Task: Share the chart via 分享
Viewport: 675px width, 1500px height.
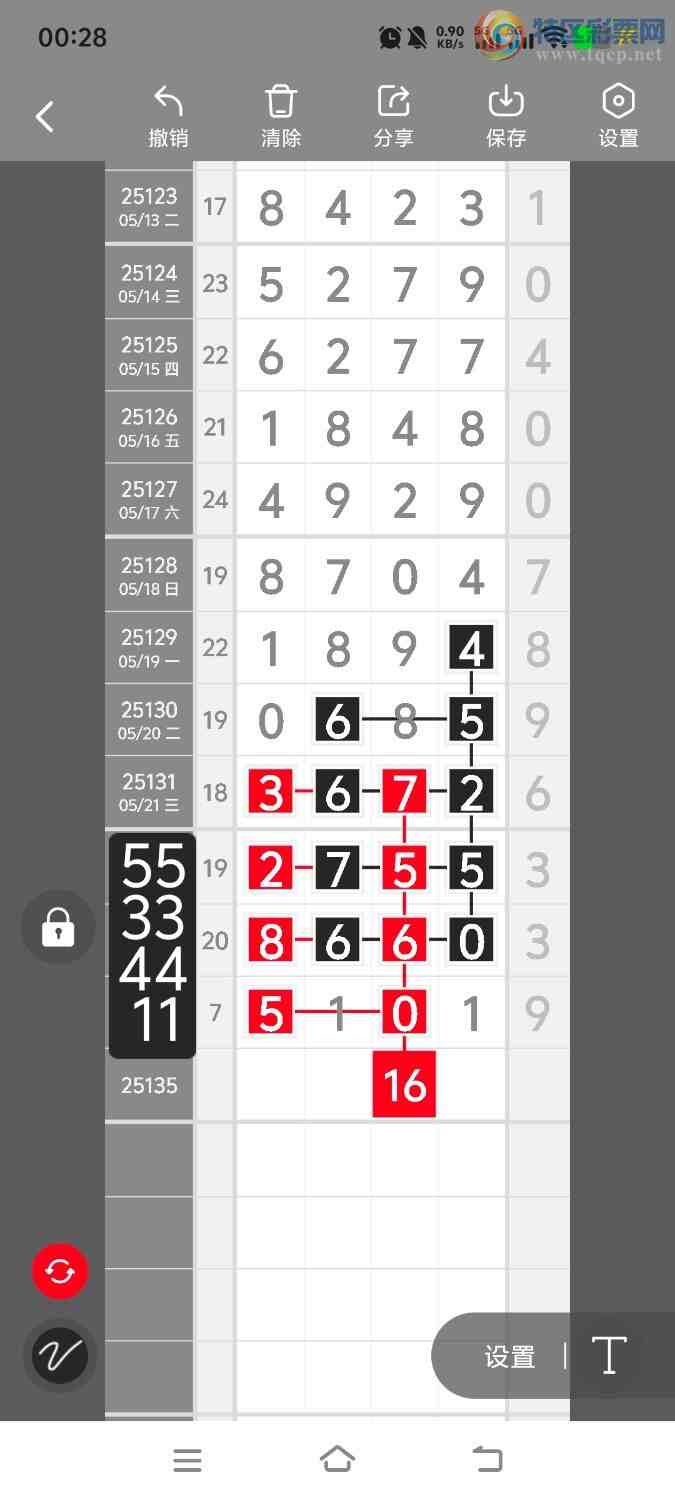Action: click(x=393, y=116)
